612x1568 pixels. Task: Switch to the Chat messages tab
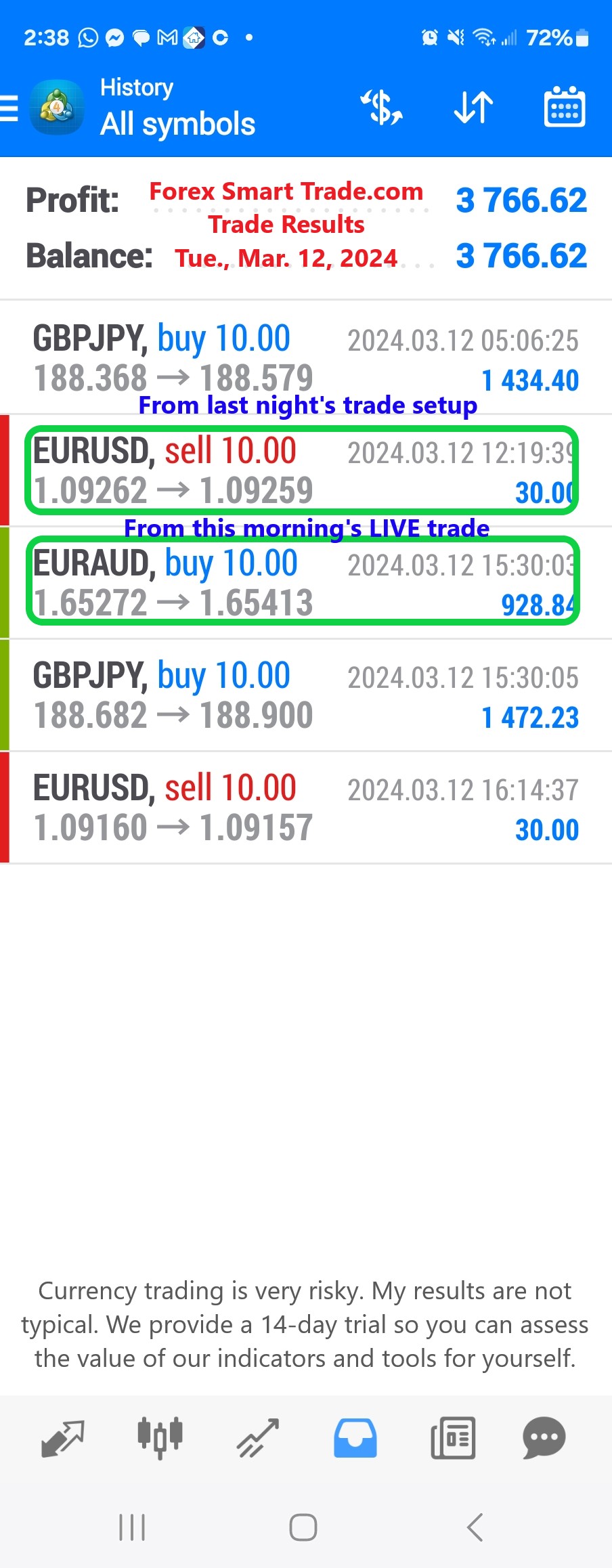click(x=544, y=1437)
